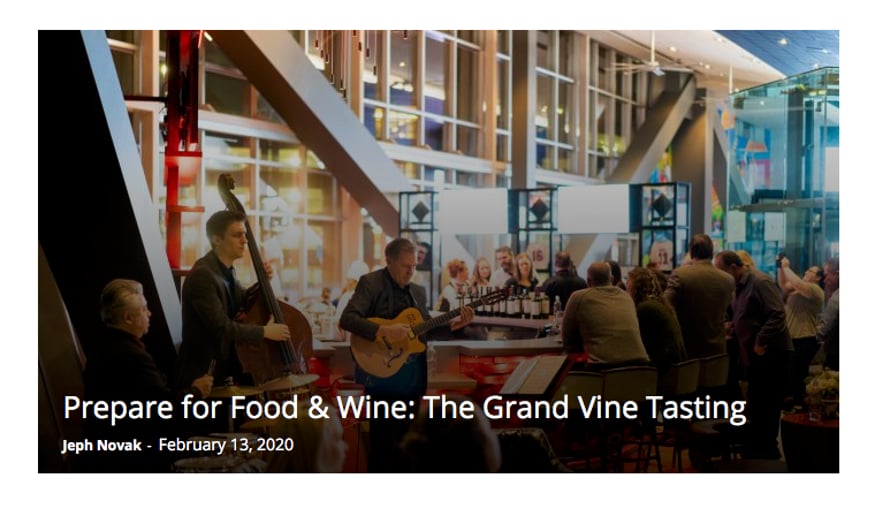View author Jeph Novak's posts
Viewport: 875px width, 516px height.
click(x=101, y=444)
